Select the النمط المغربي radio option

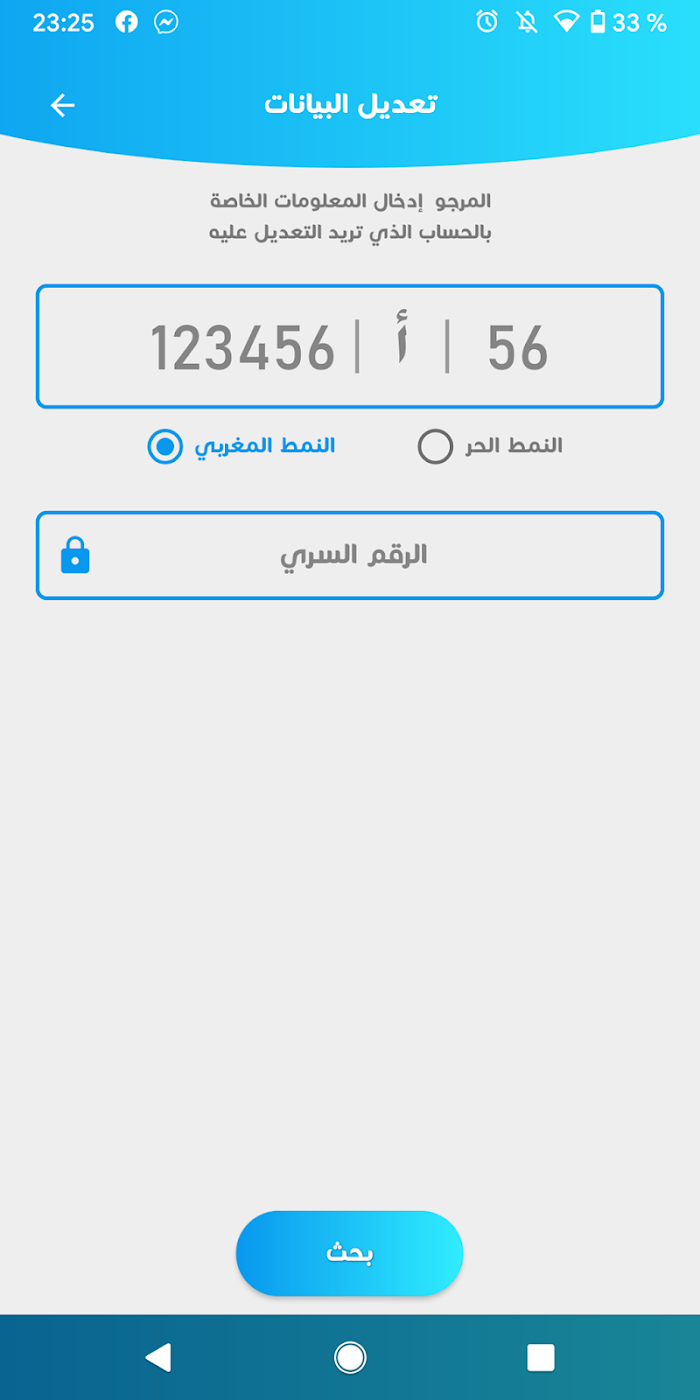[x=242, y=446]
